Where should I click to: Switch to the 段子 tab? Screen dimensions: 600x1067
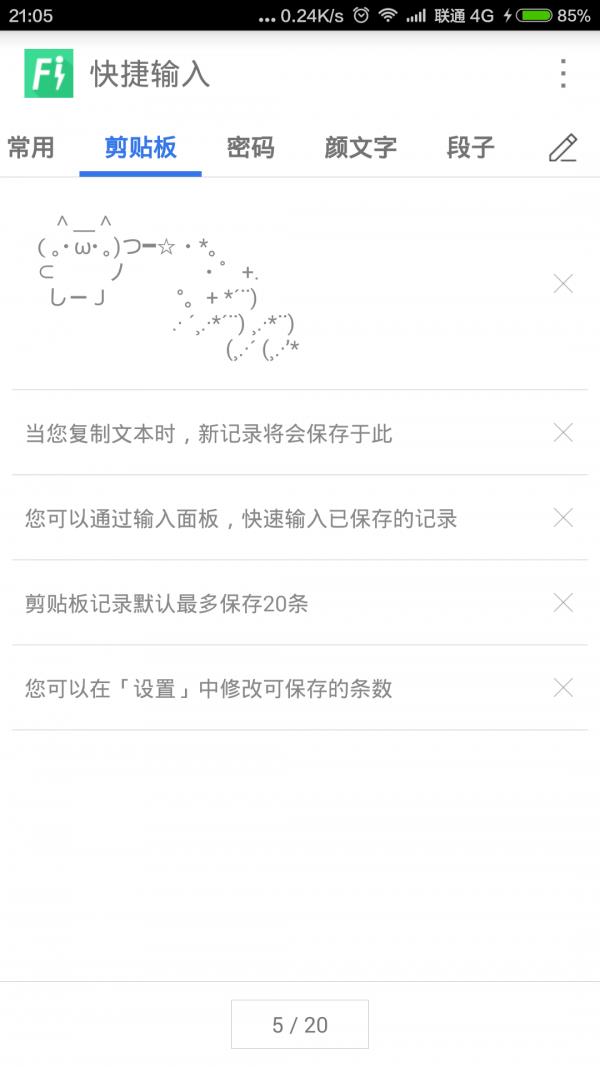(470, 147)
